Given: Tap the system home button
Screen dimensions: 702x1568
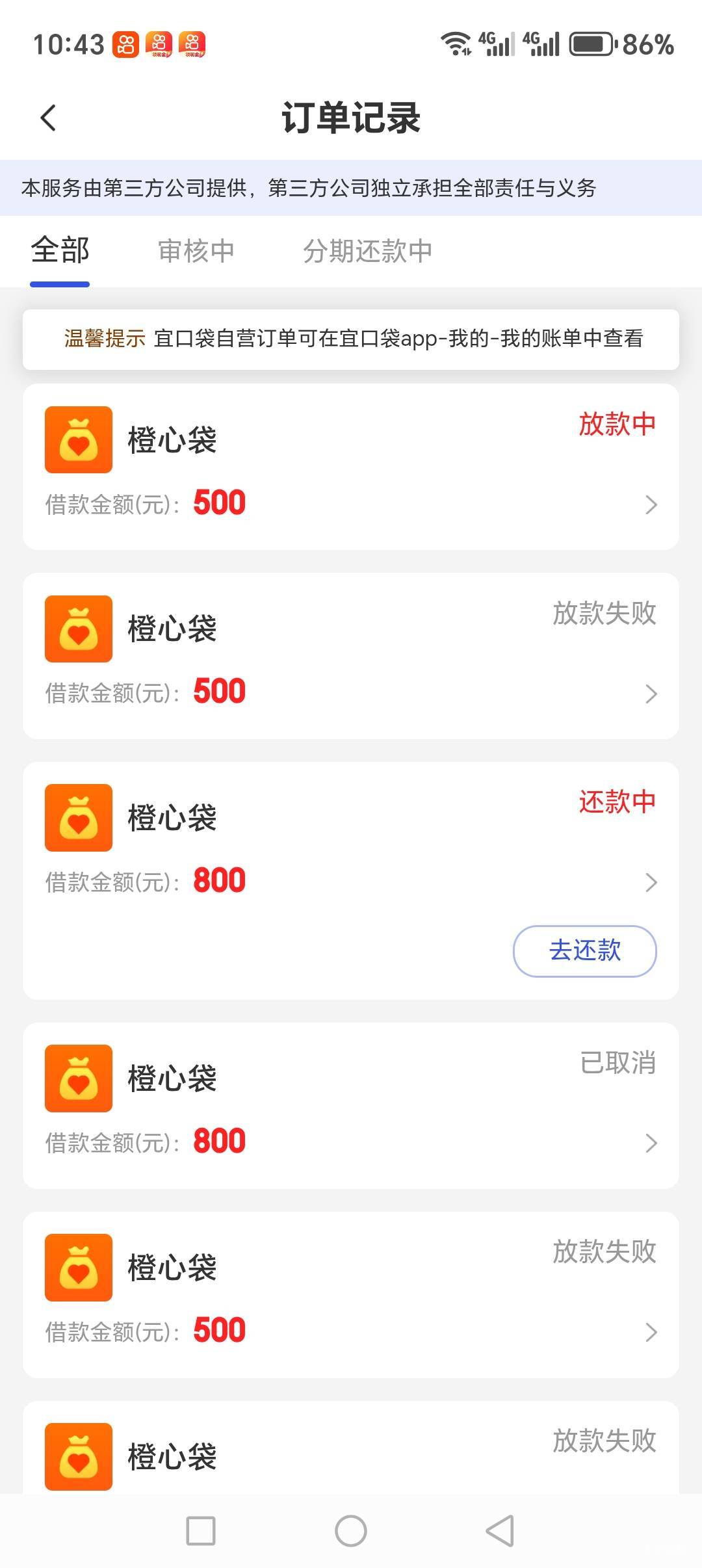Looking at the screenshot, I should 351,1530.
